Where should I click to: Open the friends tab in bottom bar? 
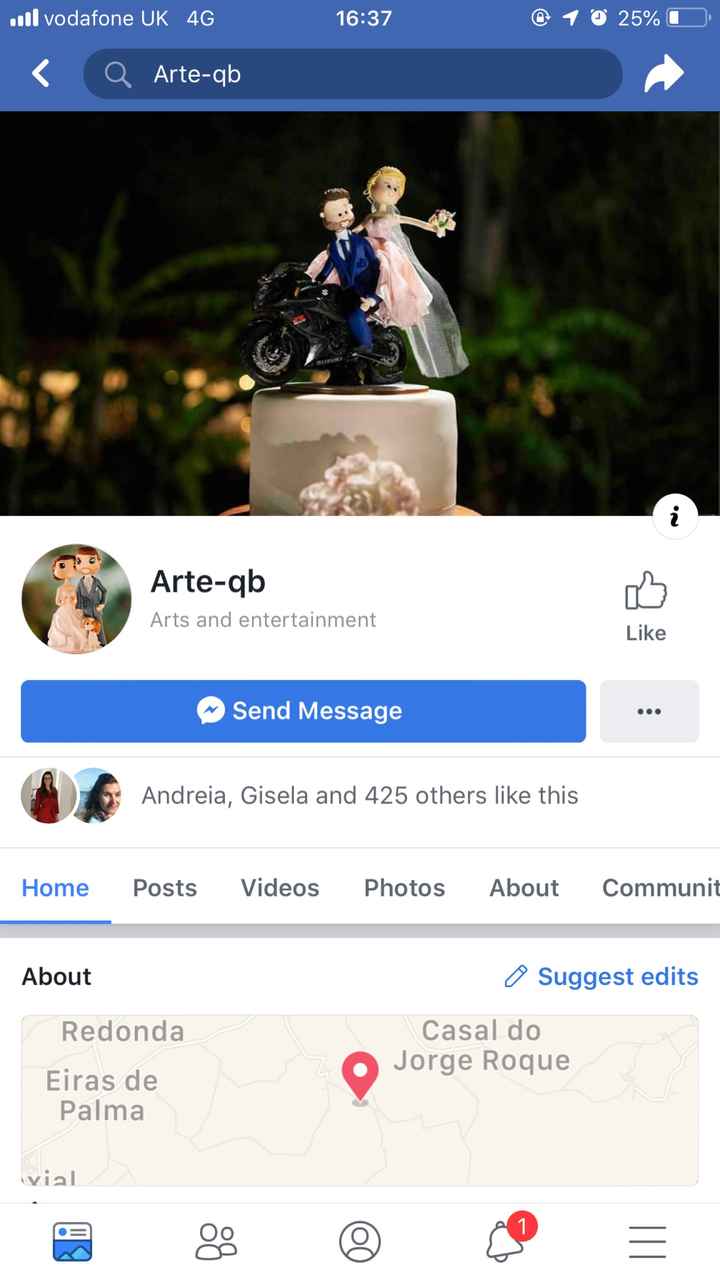216,1241
